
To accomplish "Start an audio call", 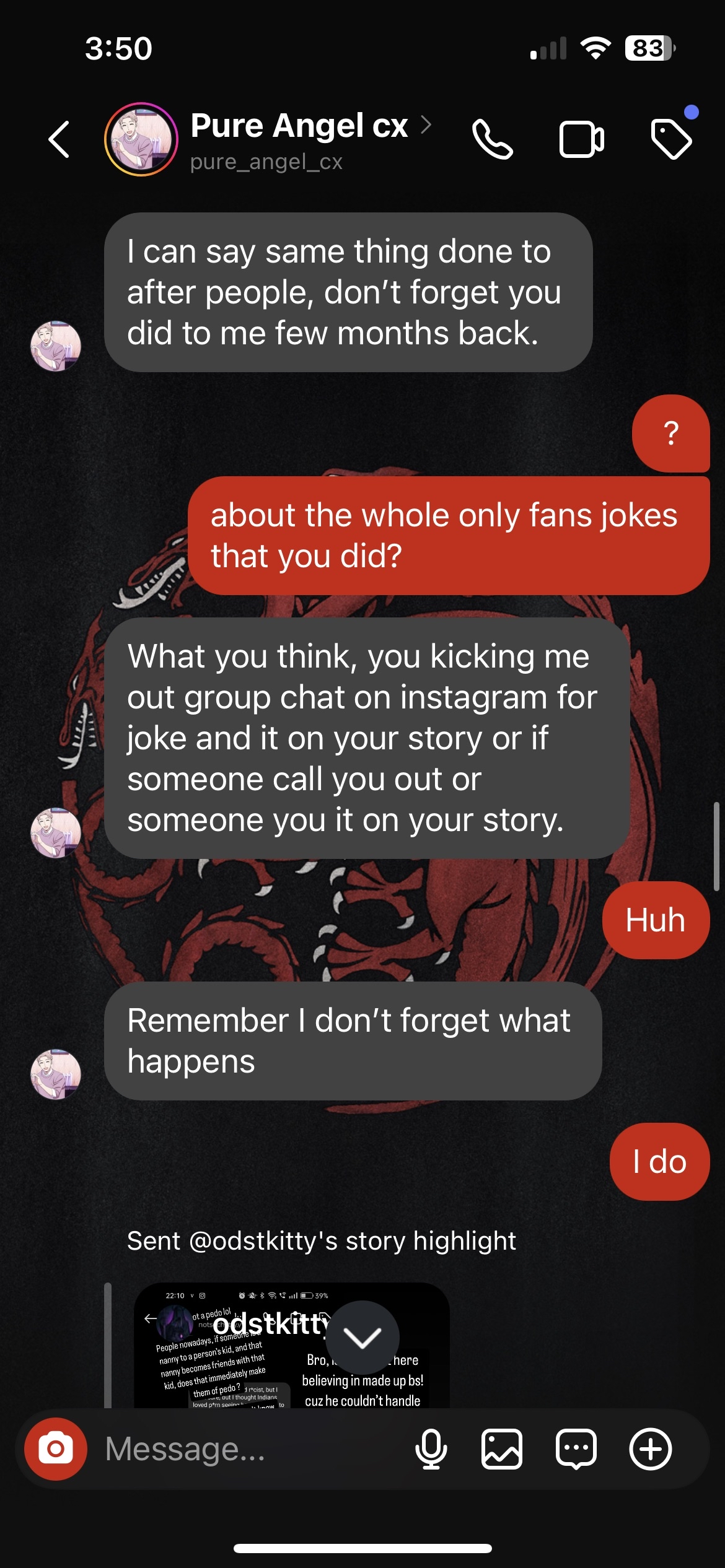I will pyautogui.click(x=492, y=139).
